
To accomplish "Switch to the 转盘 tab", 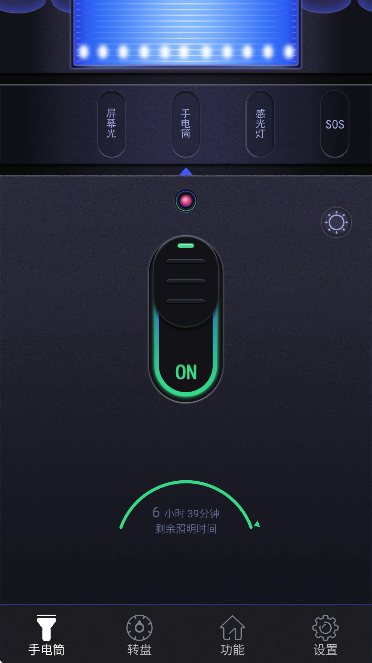I will click(x=139, y=635).
